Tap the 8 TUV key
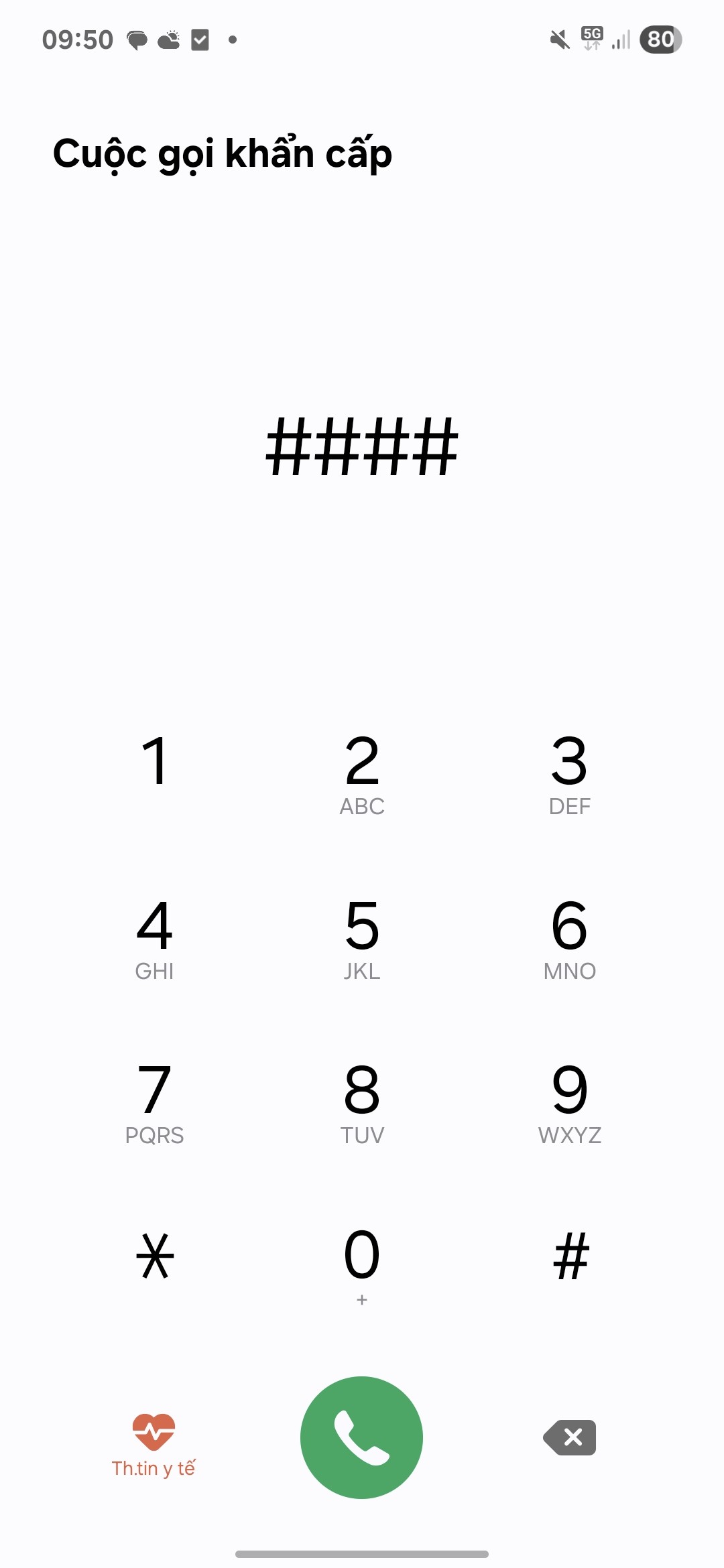 362,1102
